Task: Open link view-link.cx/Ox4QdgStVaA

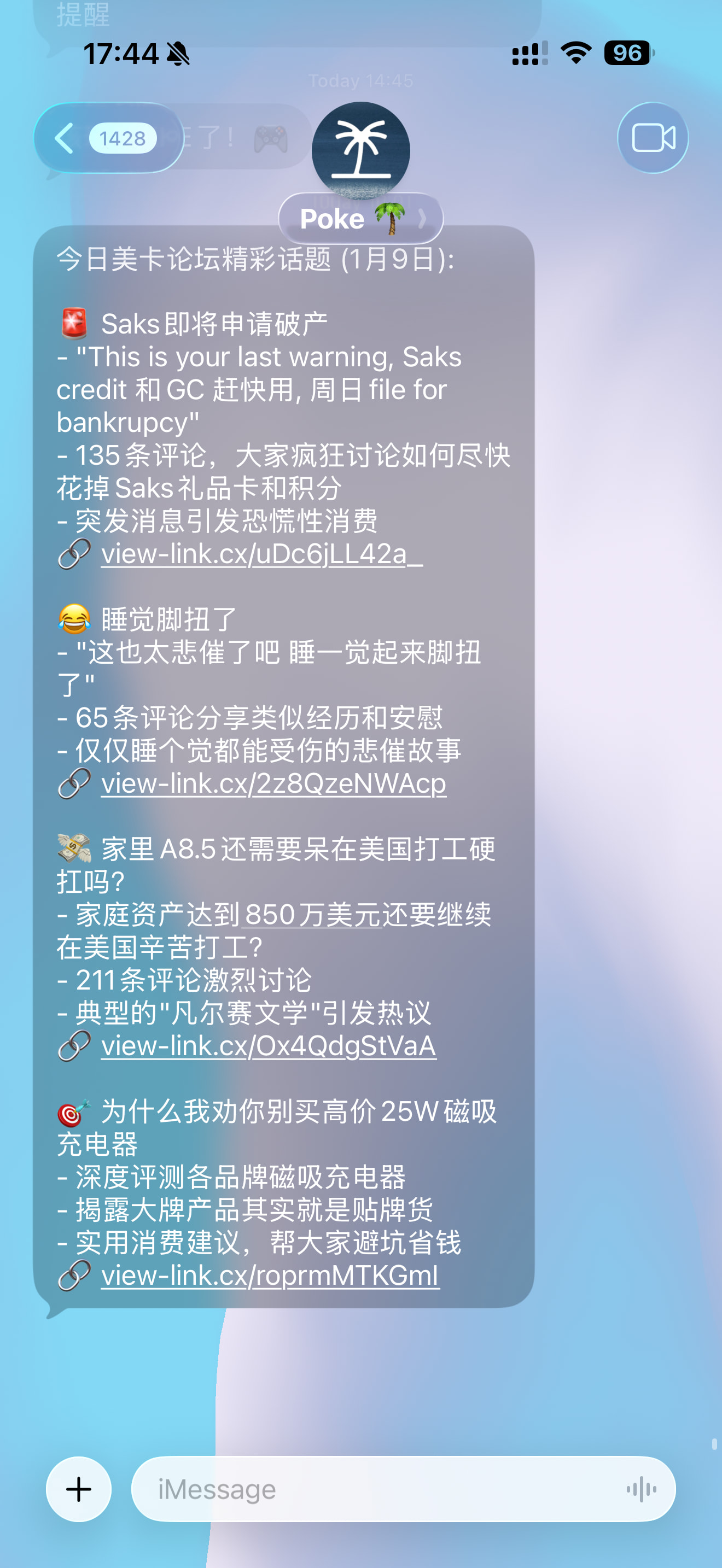Action: tap(269, 1046)
